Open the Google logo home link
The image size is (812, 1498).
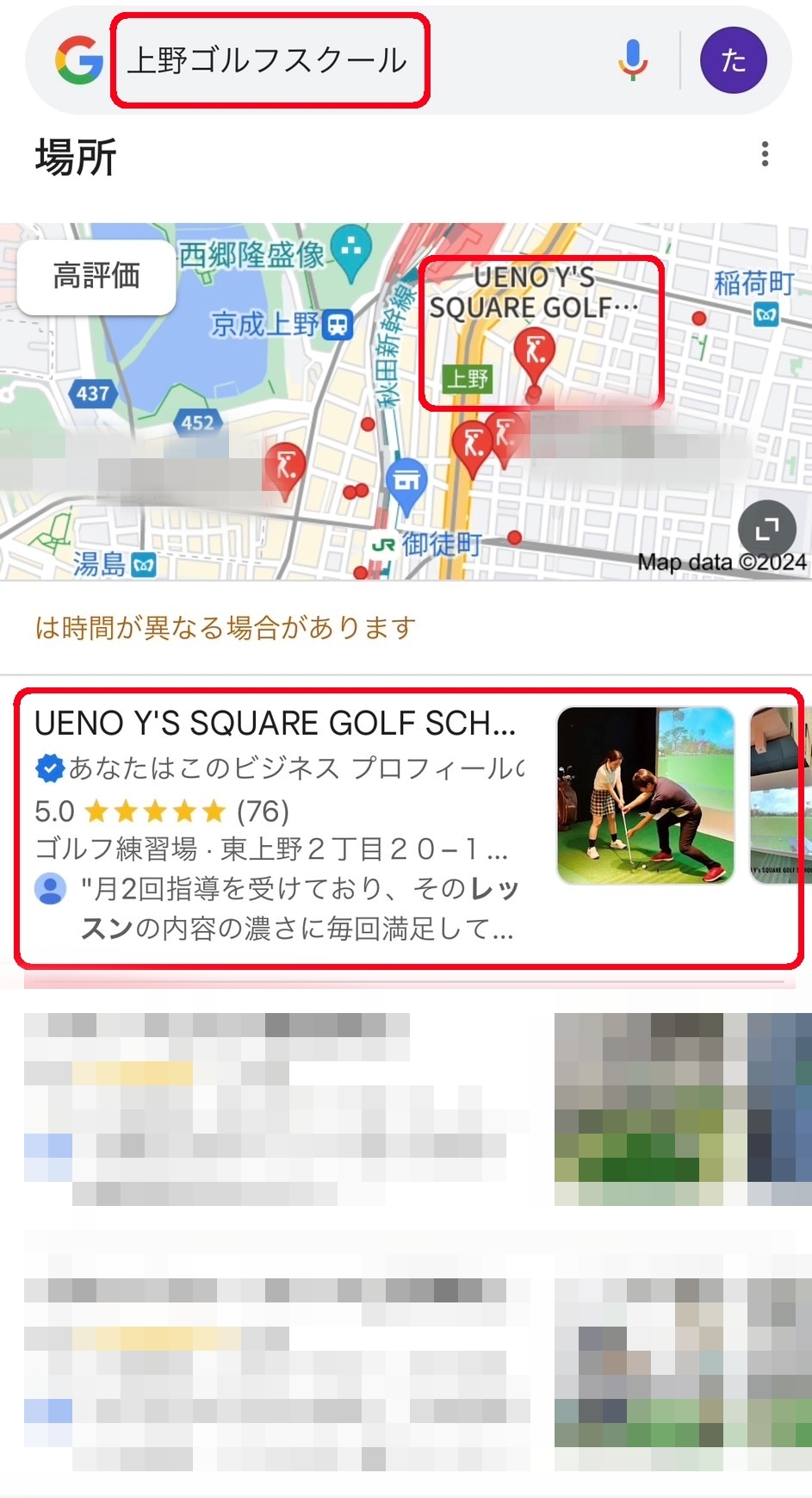(x=79, y=60)
